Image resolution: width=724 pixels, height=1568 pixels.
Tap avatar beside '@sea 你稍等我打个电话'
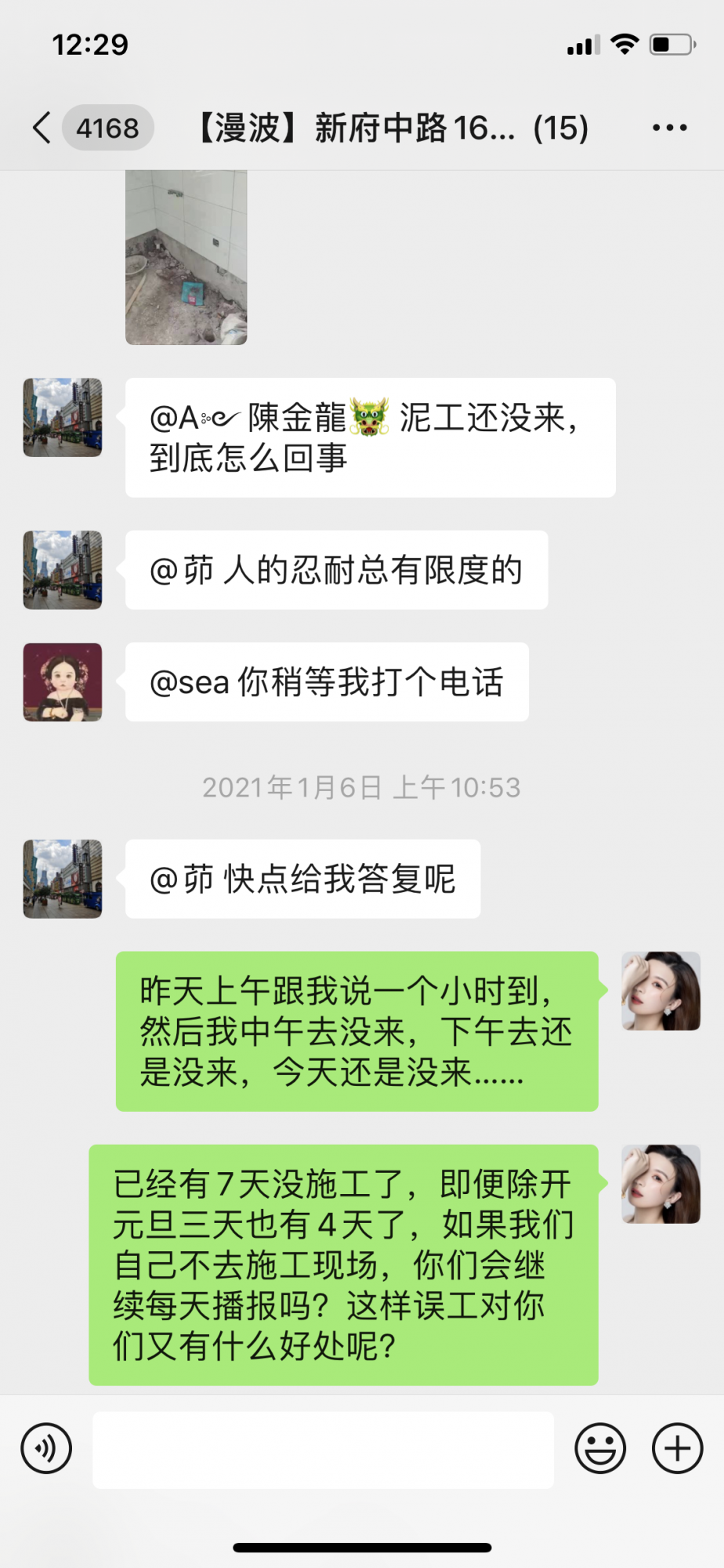[63, 682]
